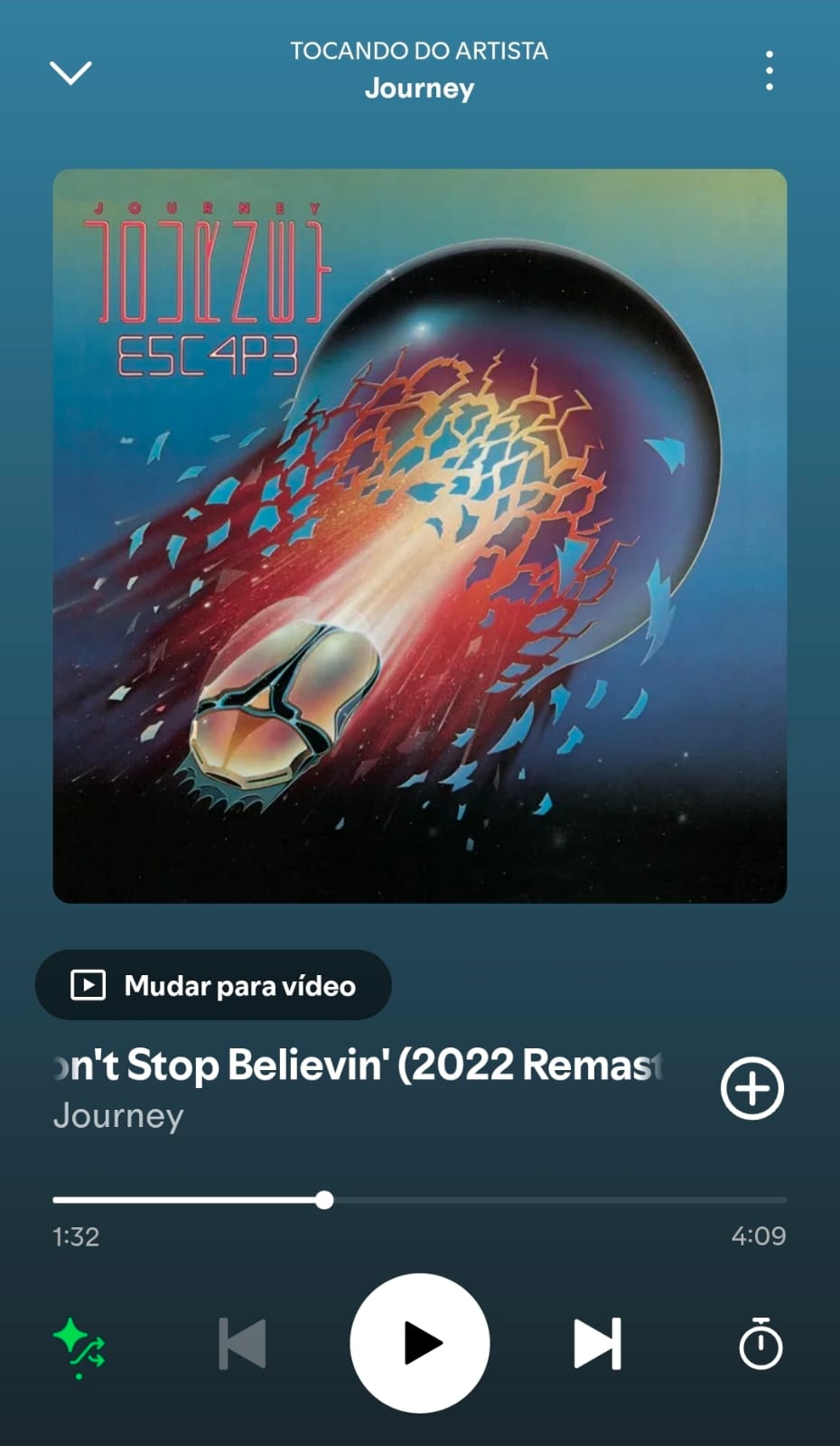The width and height of the screenshot is (840, 1446).
Task: Resume playing Don't Stop Believin'
Action: click(x=420, y=1344)
